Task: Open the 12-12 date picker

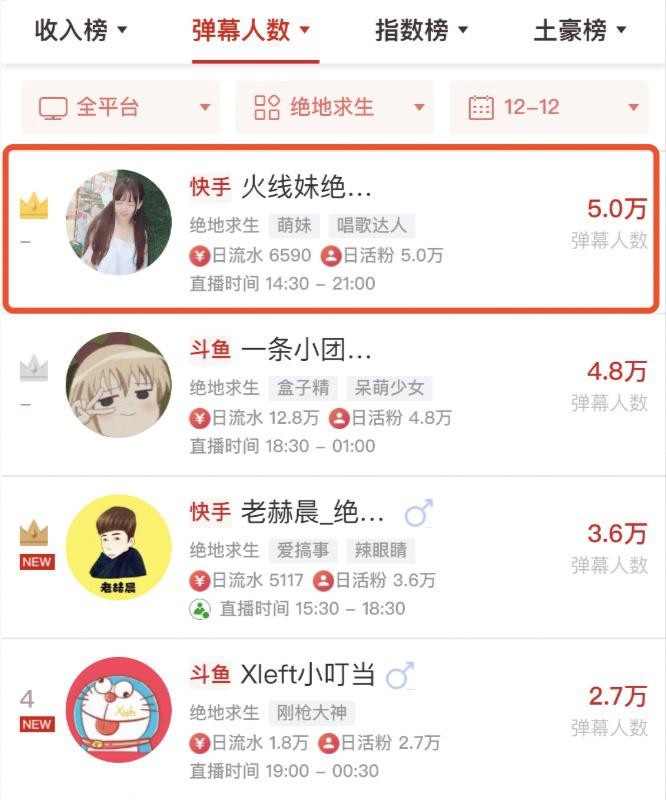Action: 548,107
